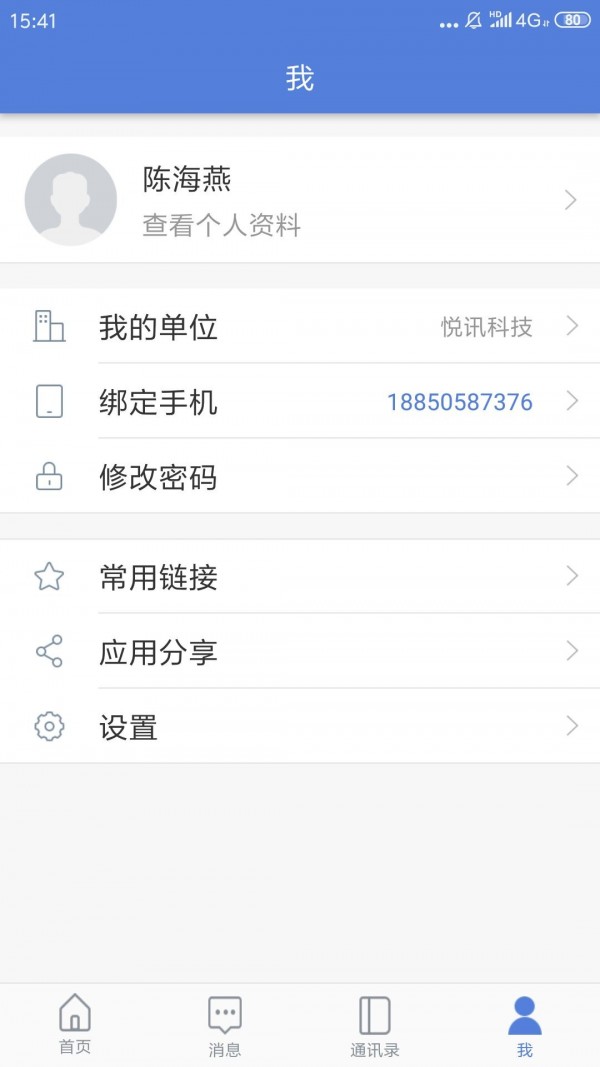Tap the 我 tab in bottom navigation
The width and height of the screenshot is (600, 1067).
525,1025
